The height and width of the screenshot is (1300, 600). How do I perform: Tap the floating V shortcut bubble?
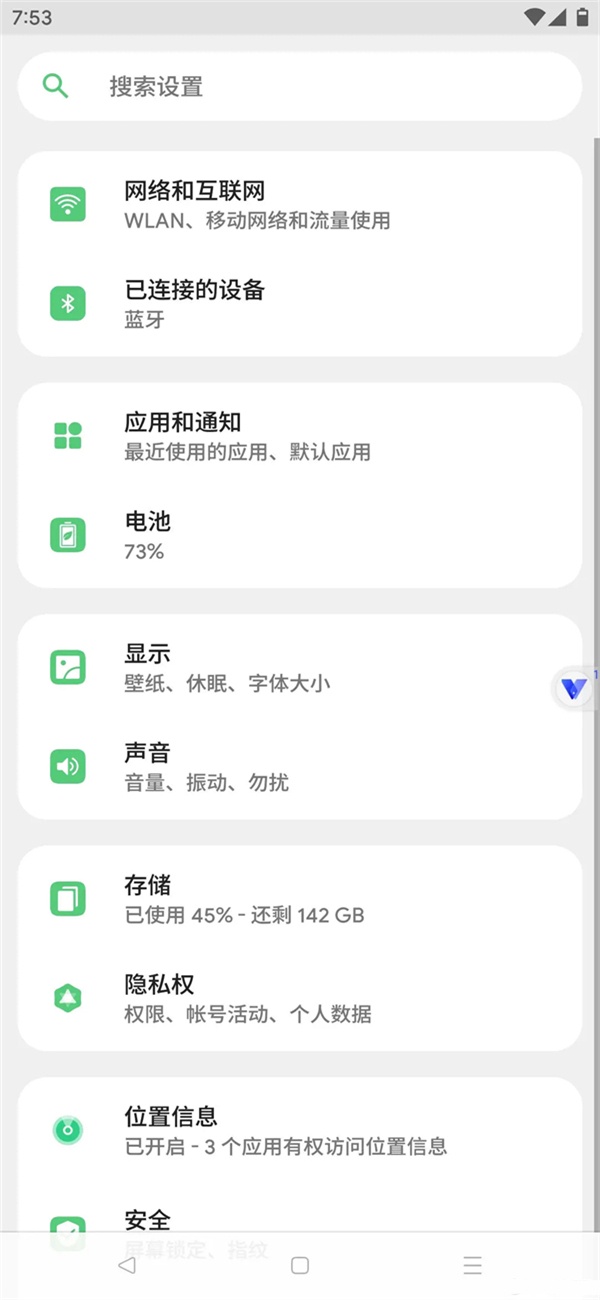coord(575,689)
